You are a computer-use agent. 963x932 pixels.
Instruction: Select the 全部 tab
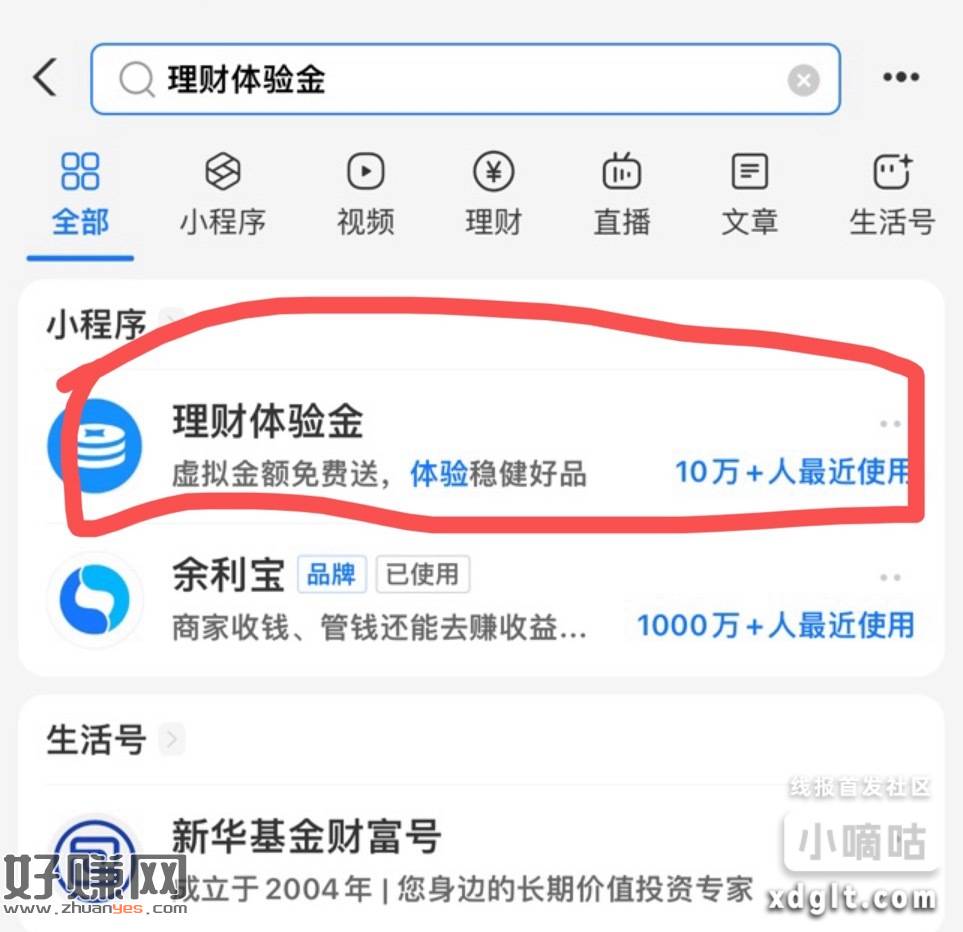tap(80, 195)
